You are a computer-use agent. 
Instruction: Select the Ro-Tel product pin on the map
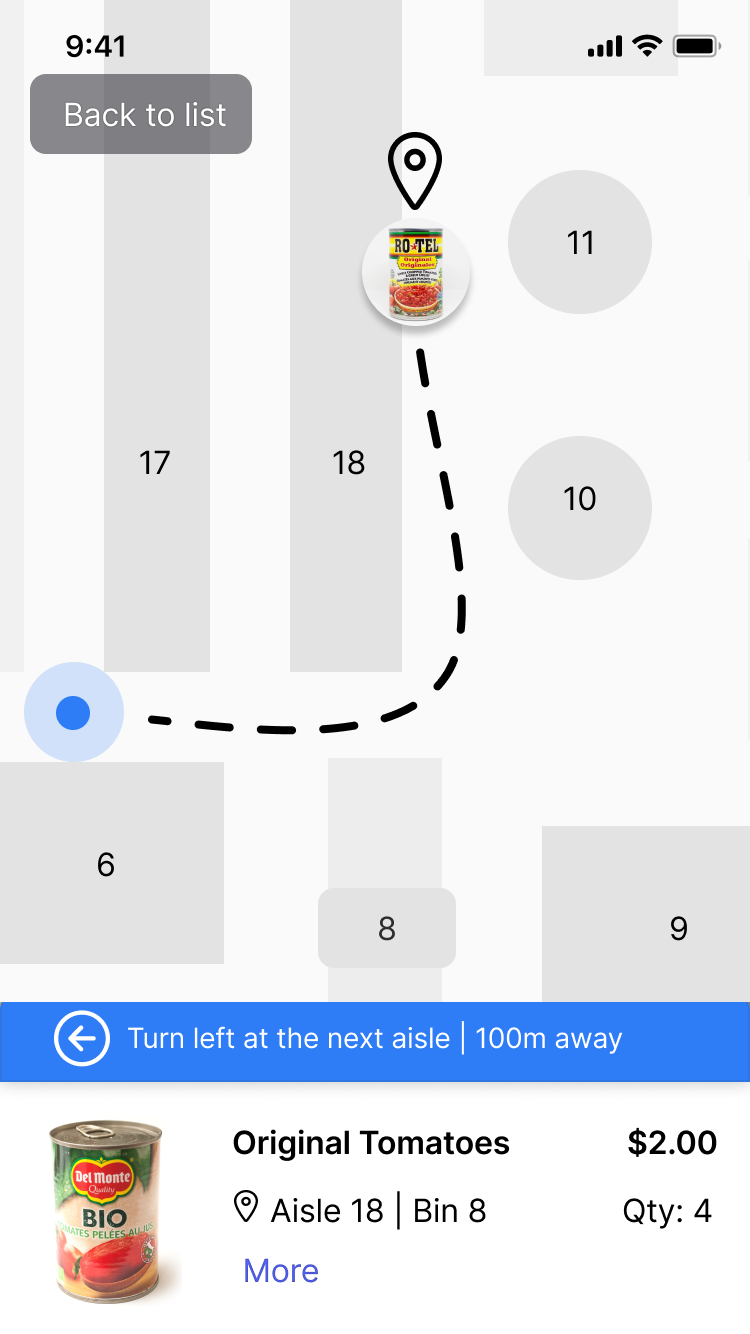pos(416,272)
